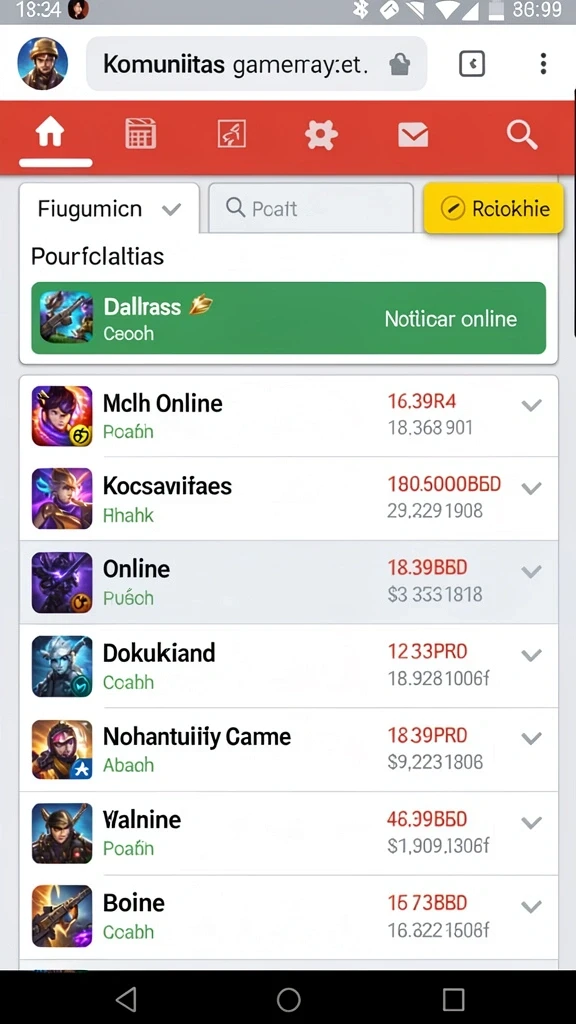Image resolution: width=576 pixels, height=1024 pixels.
Task: Open the green Dallrass banner
Action: click(289, 318)
